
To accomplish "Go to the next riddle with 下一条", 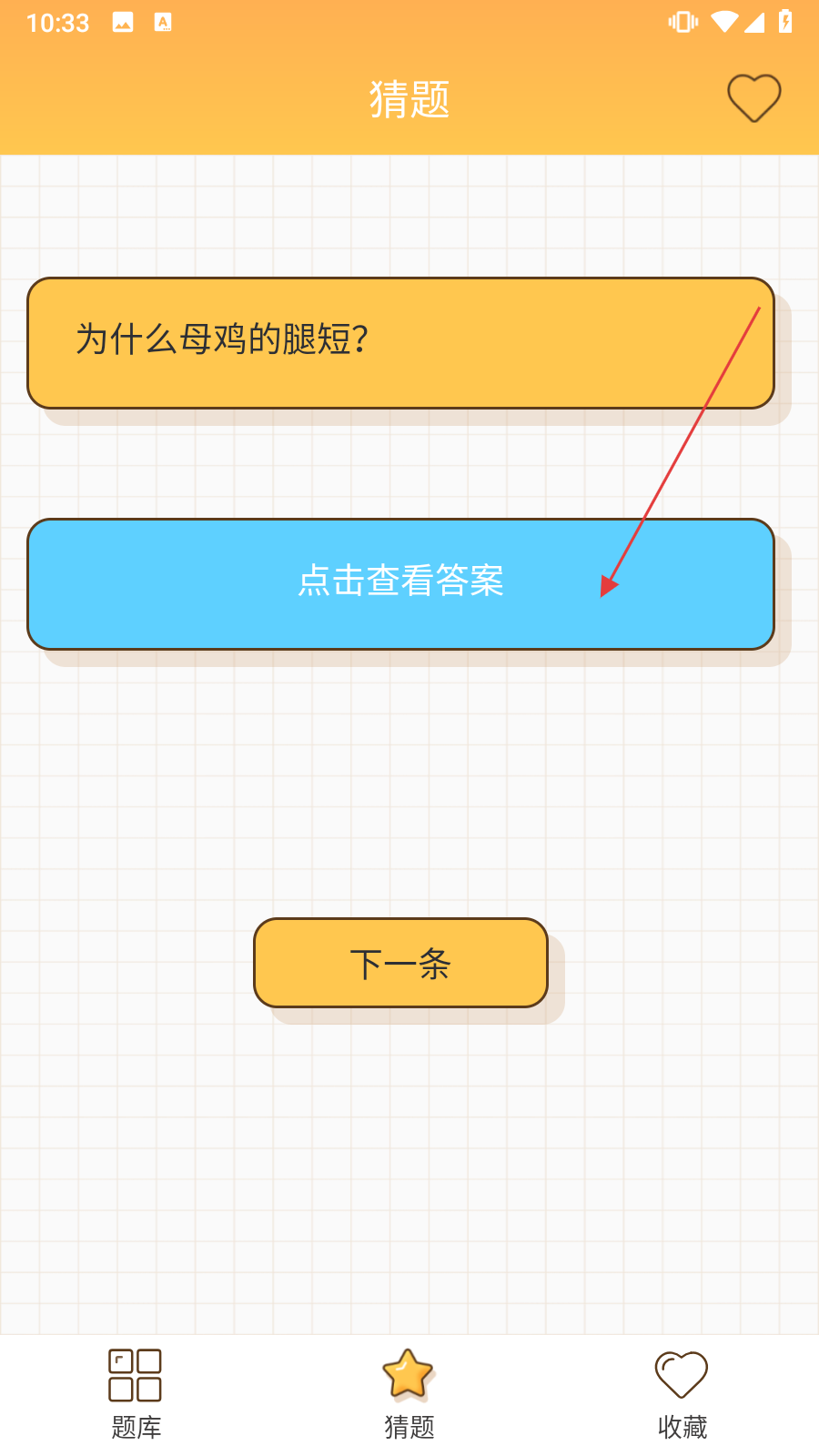I will 400,963.
